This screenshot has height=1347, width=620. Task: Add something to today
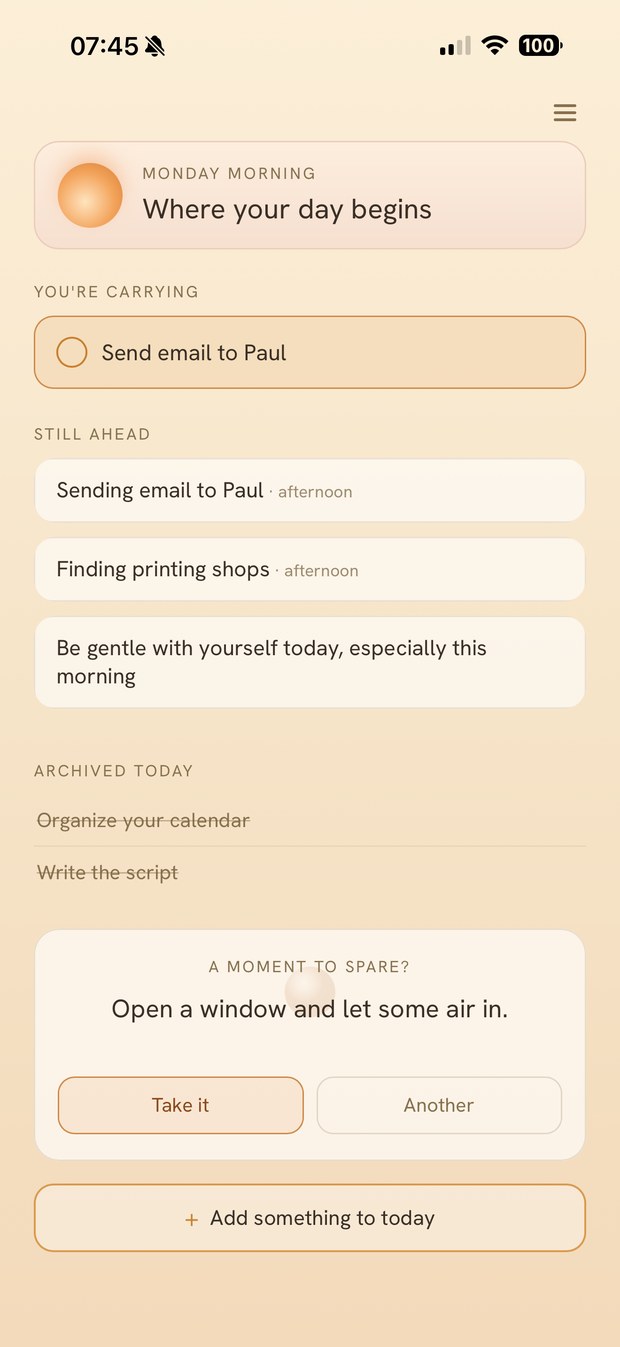click(x=310, y=1218)
